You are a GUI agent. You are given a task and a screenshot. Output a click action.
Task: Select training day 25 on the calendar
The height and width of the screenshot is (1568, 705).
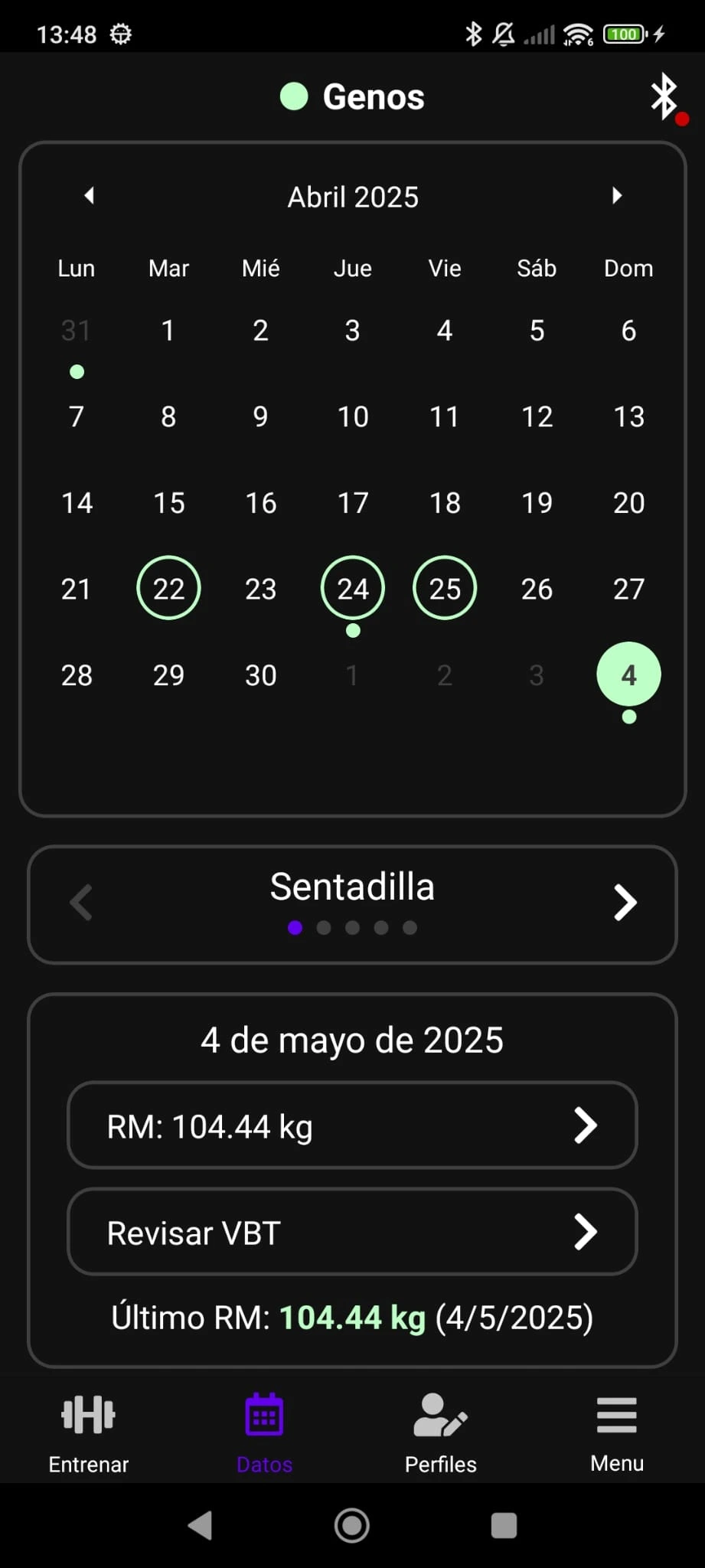pos(445,588)
